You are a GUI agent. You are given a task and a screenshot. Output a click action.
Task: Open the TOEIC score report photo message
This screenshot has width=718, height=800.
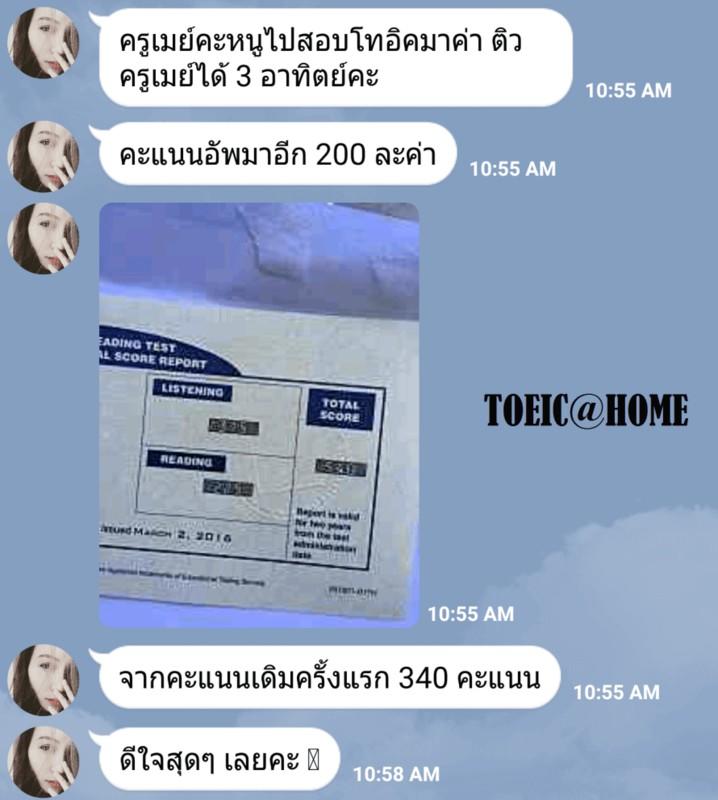point(259,414)
